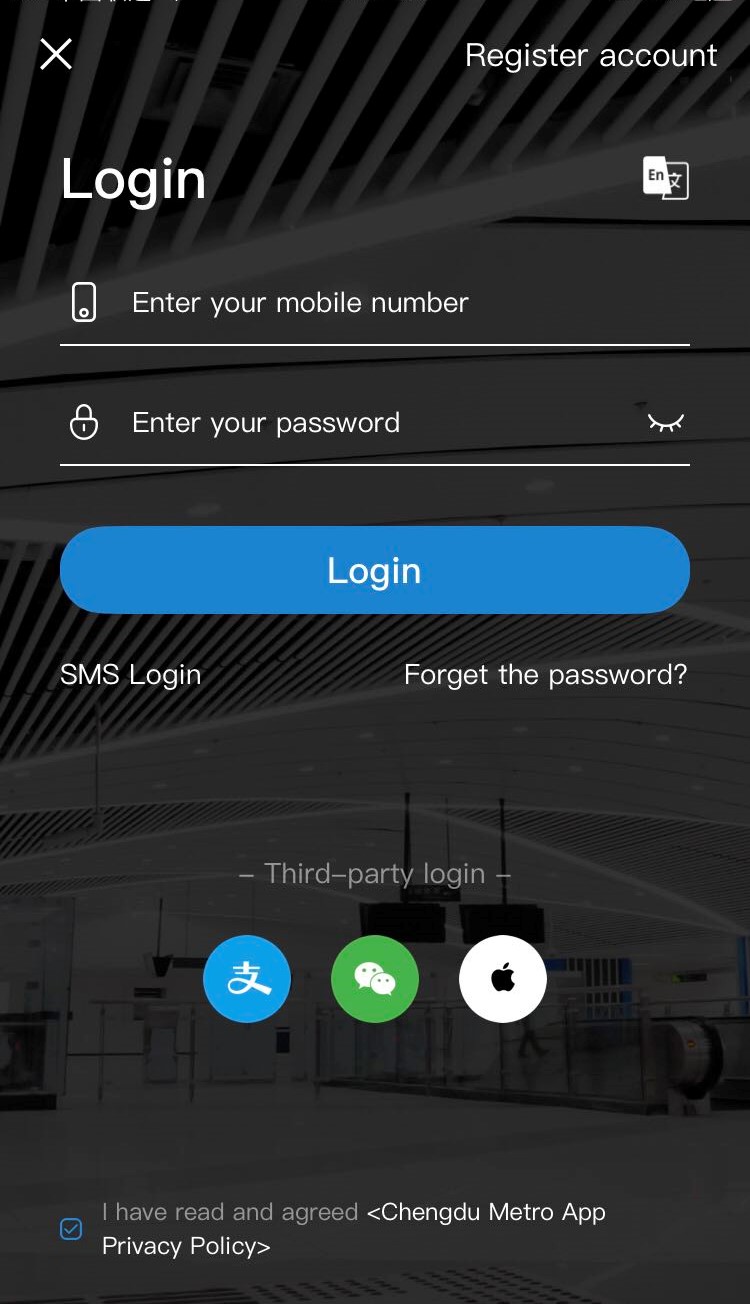Open Register account
This screenshot has width=750, height=1304.
coord(591,56)
